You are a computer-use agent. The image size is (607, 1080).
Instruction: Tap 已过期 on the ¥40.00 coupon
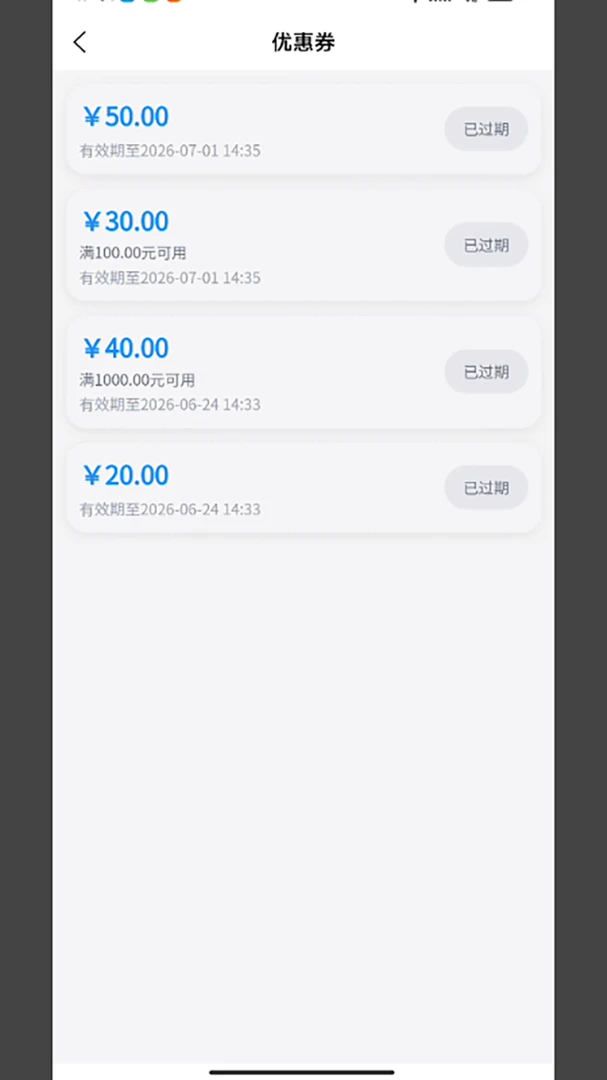(486, 371)
